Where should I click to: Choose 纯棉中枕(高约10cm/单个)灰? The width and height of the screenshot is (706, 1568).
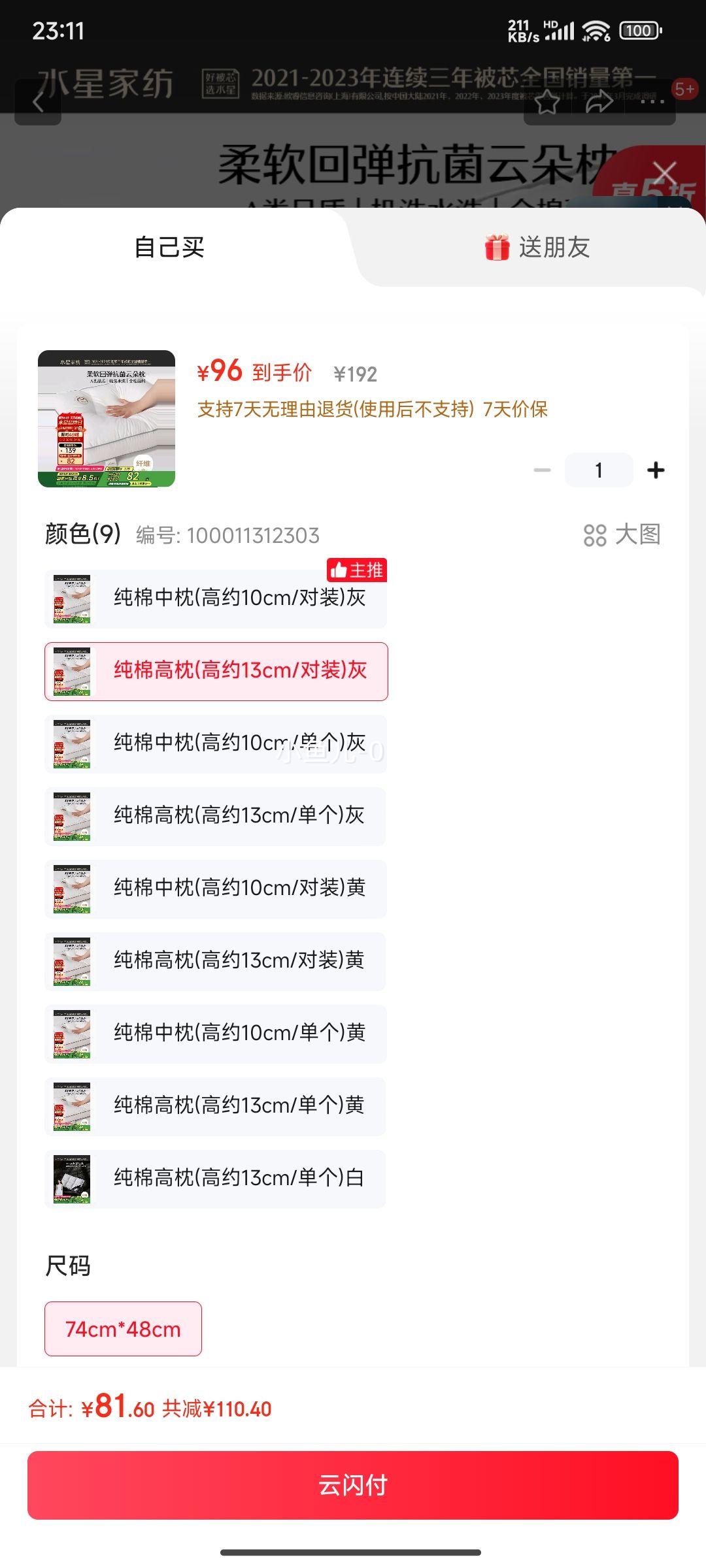216,744
